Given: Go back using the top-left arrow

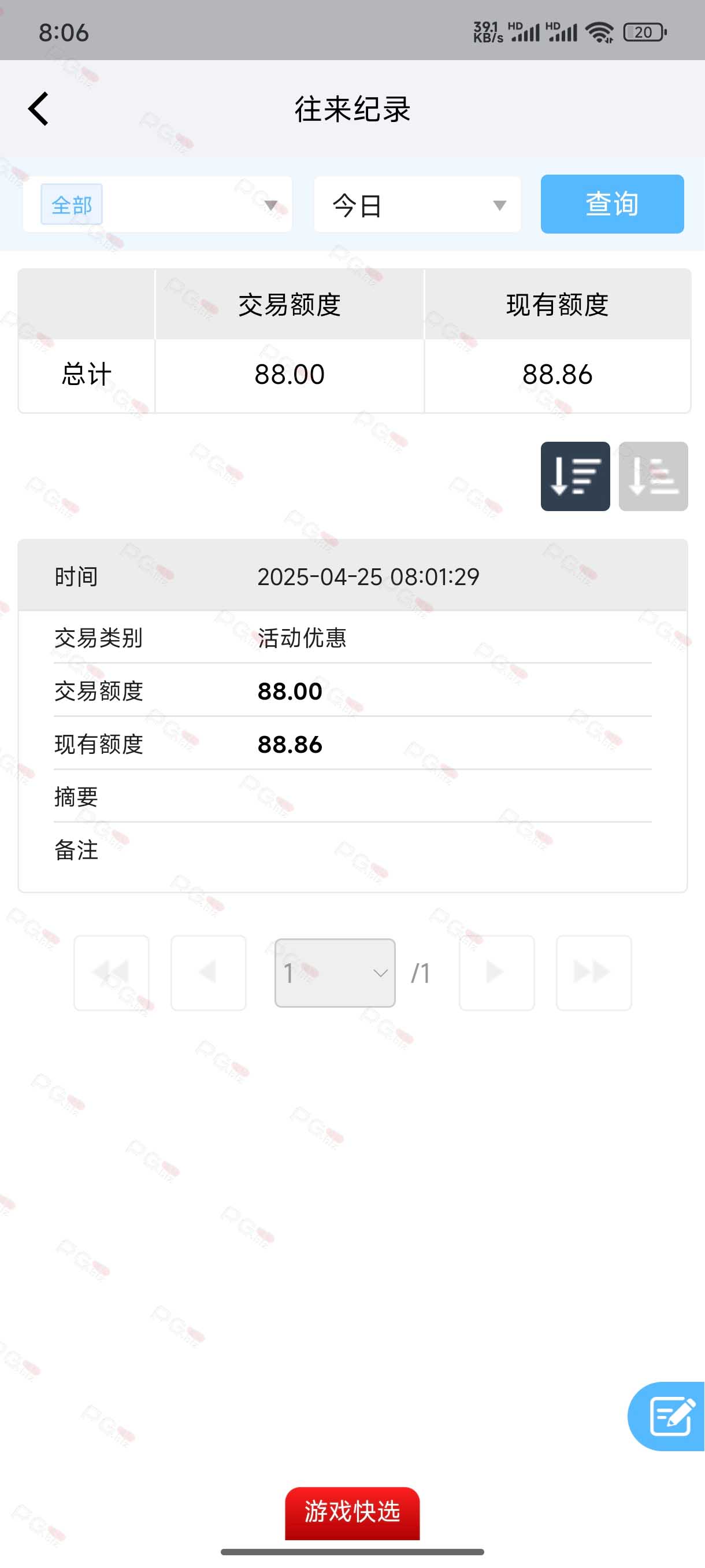Looking at the screenshot, I should (38, 109).
